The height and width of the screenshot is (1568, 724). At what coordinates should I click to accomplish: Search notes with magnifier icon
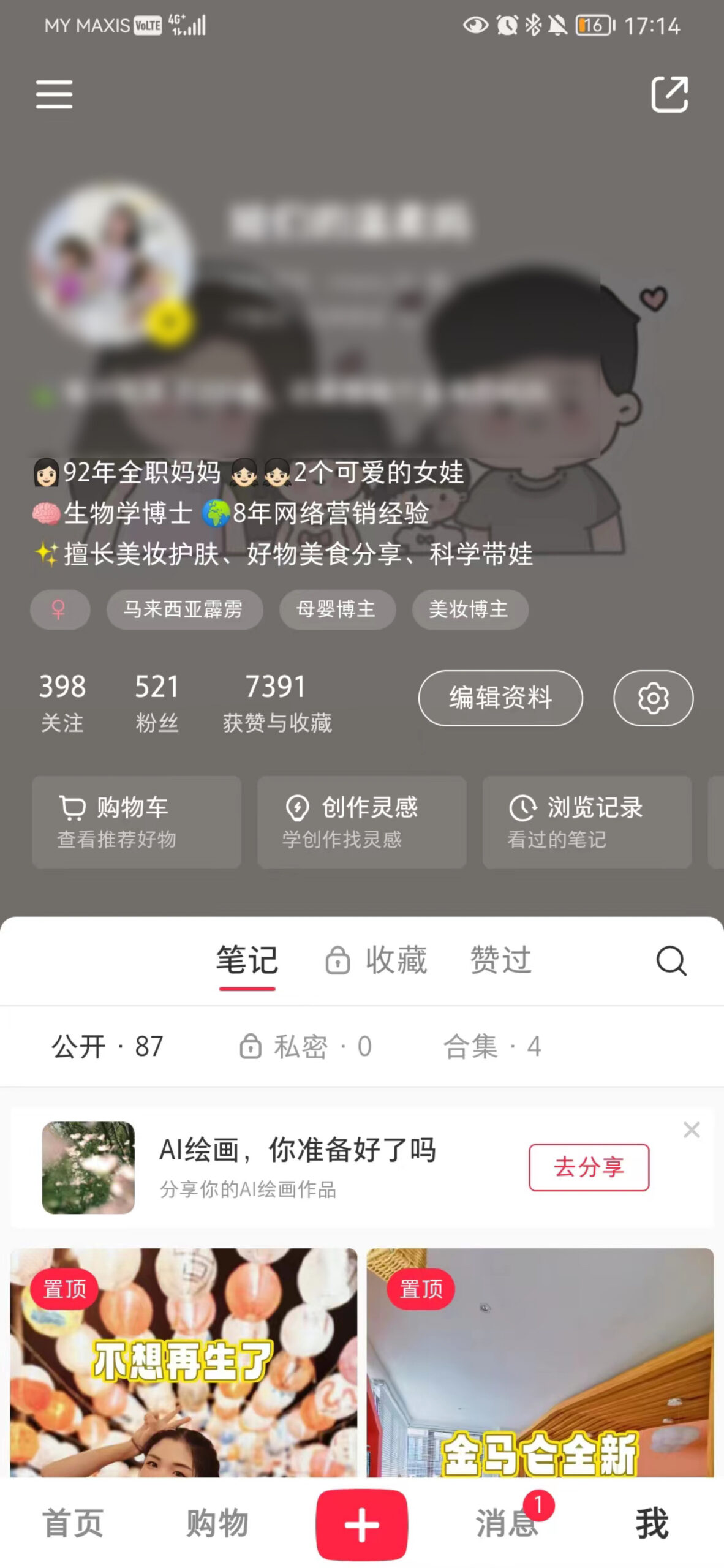[x=671, y=960]
